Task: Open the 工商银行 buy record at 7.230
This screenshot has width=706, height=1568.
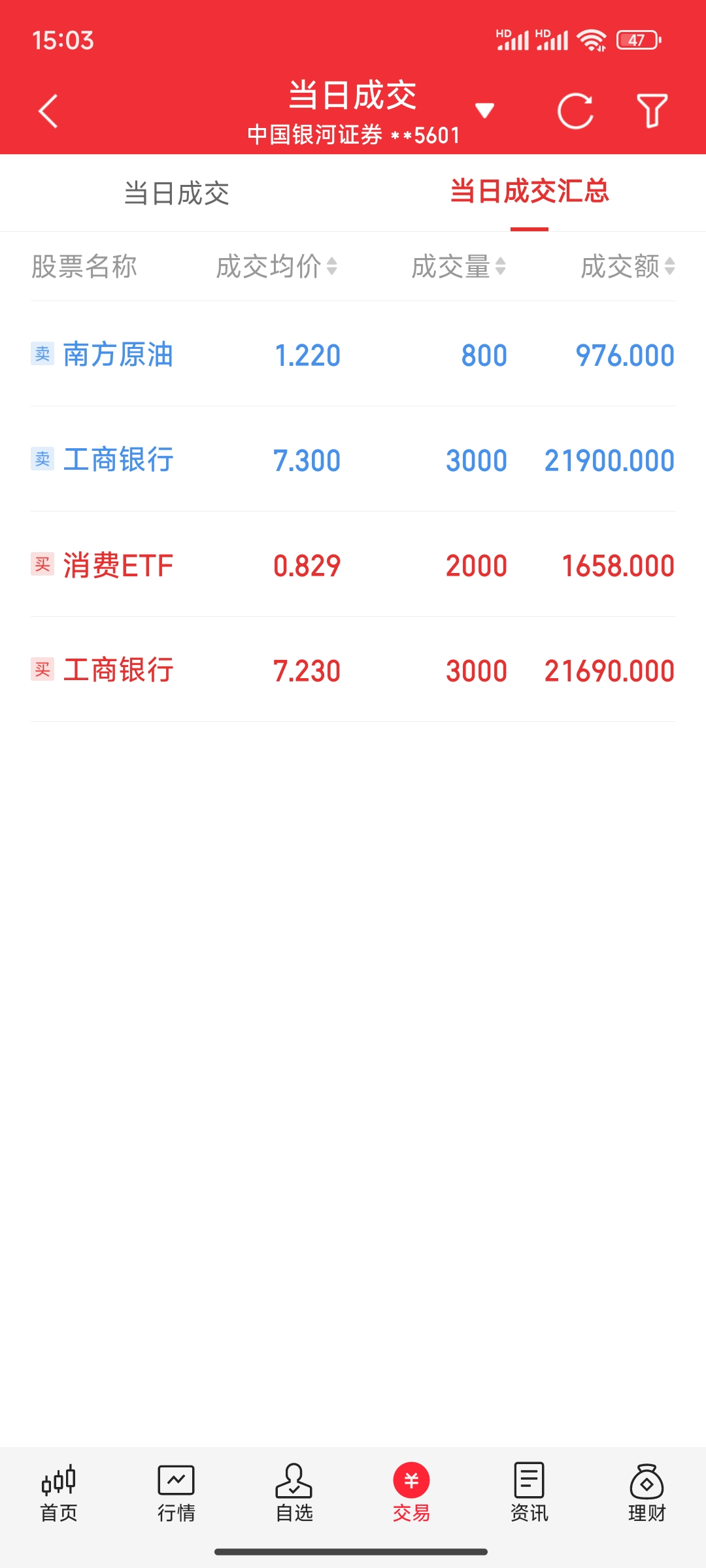Action: point(353,670)
